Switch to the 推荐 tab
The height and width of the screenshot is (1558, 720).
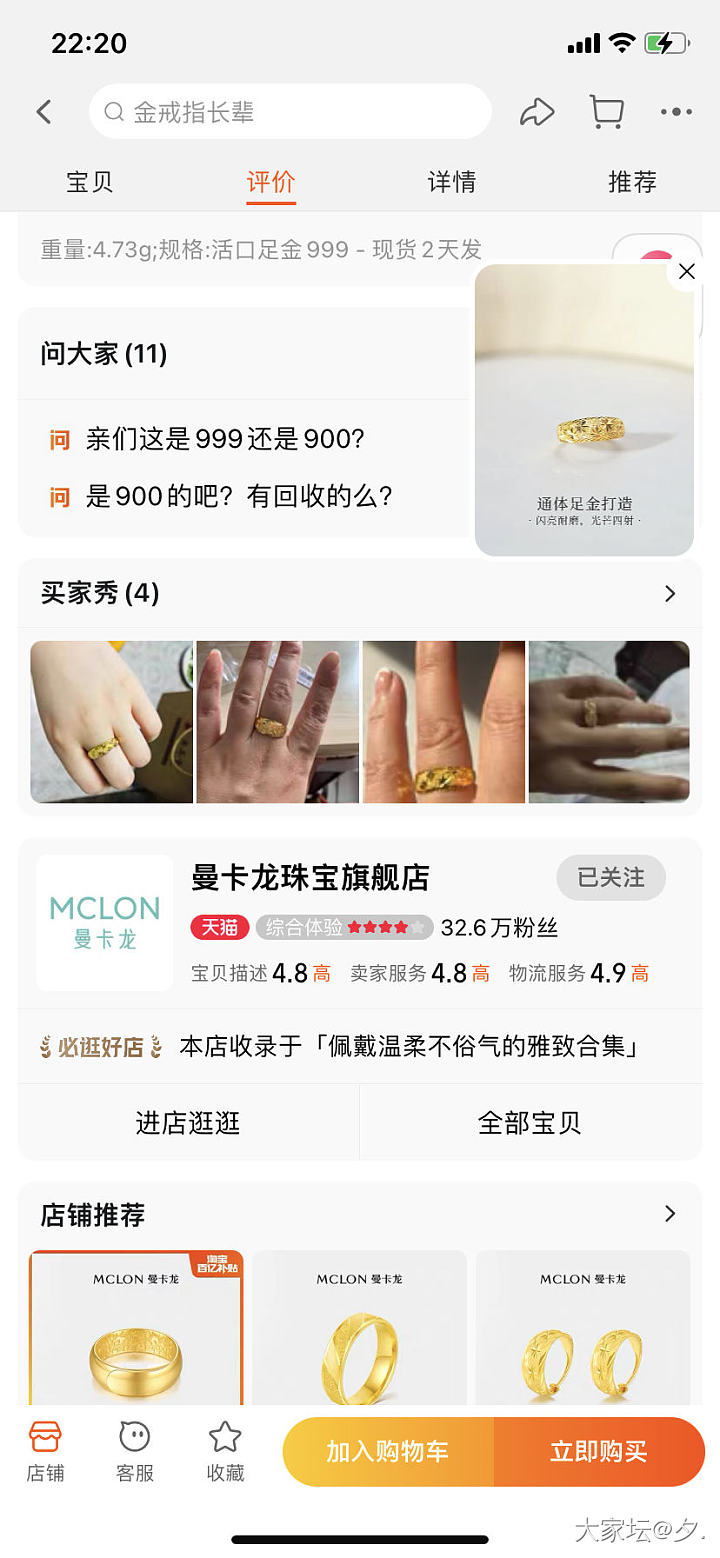click(x=632, y=182)
